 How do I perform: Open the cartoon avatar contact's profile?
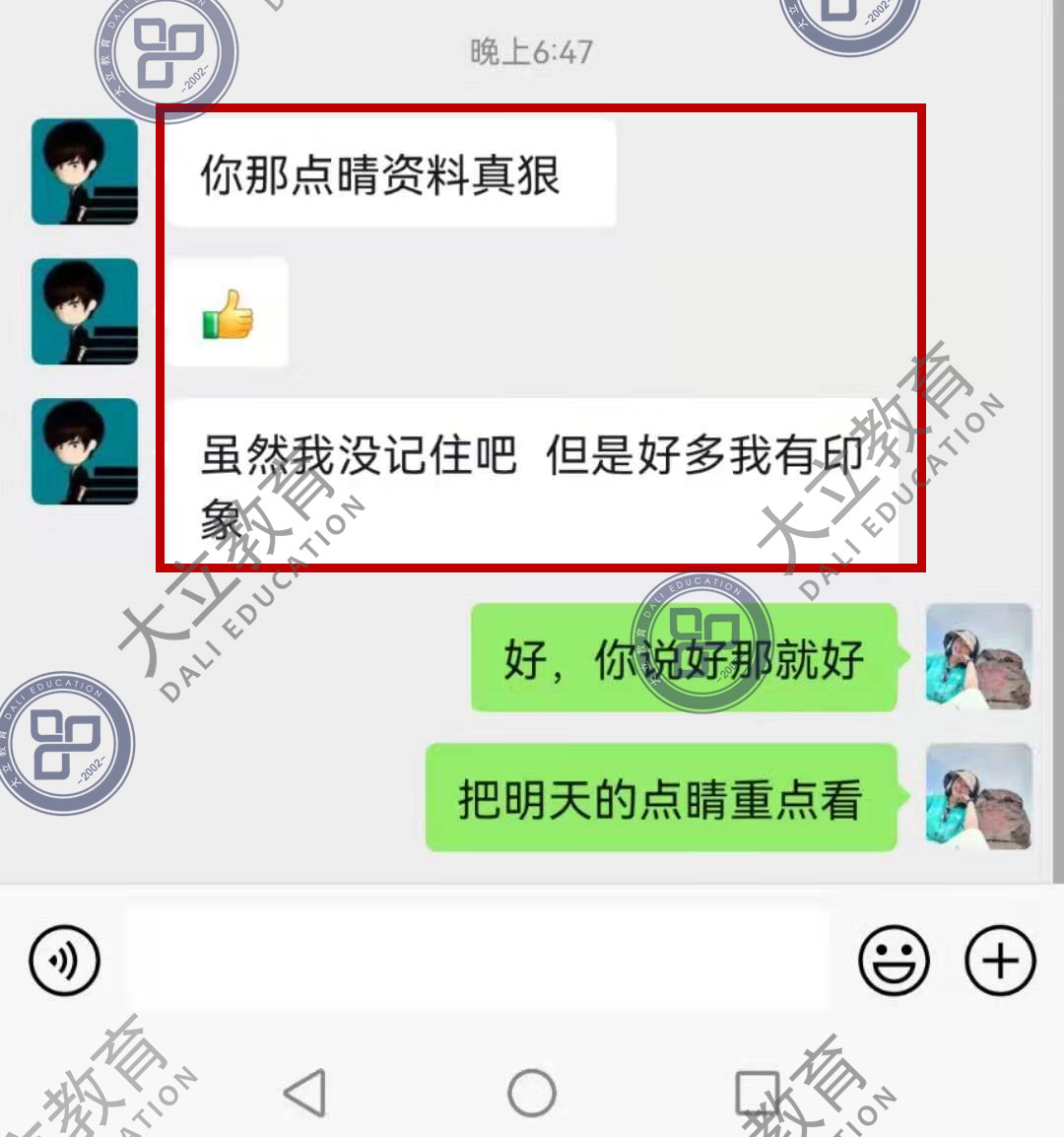click(x=85, y=172)
